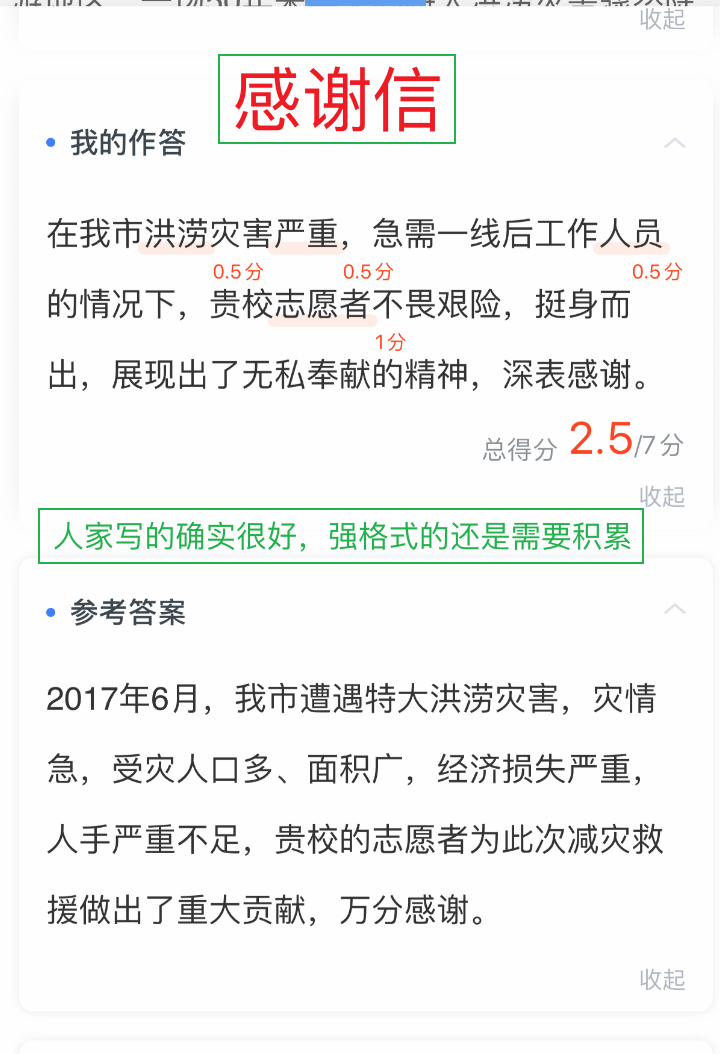Tap 收起 on the topmost card

click(662, 19)
